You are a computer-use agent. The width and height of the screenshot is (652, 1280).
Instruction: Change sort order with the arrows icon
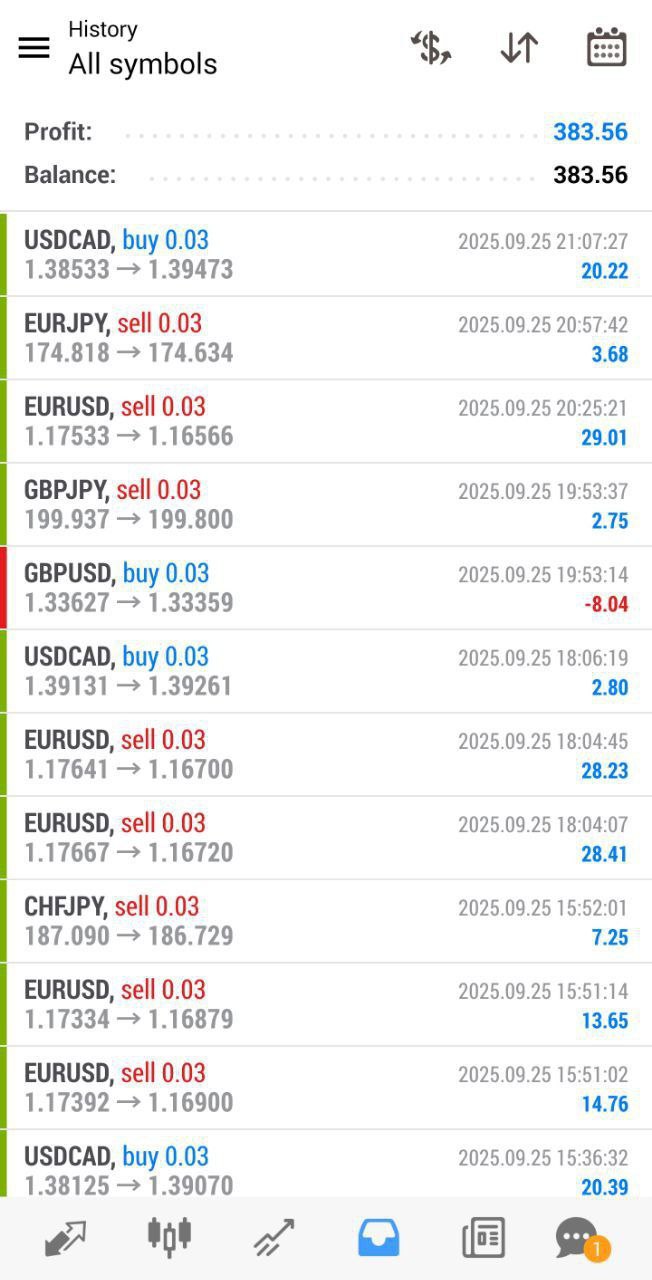pyautogui.click(x=519, y=47)
